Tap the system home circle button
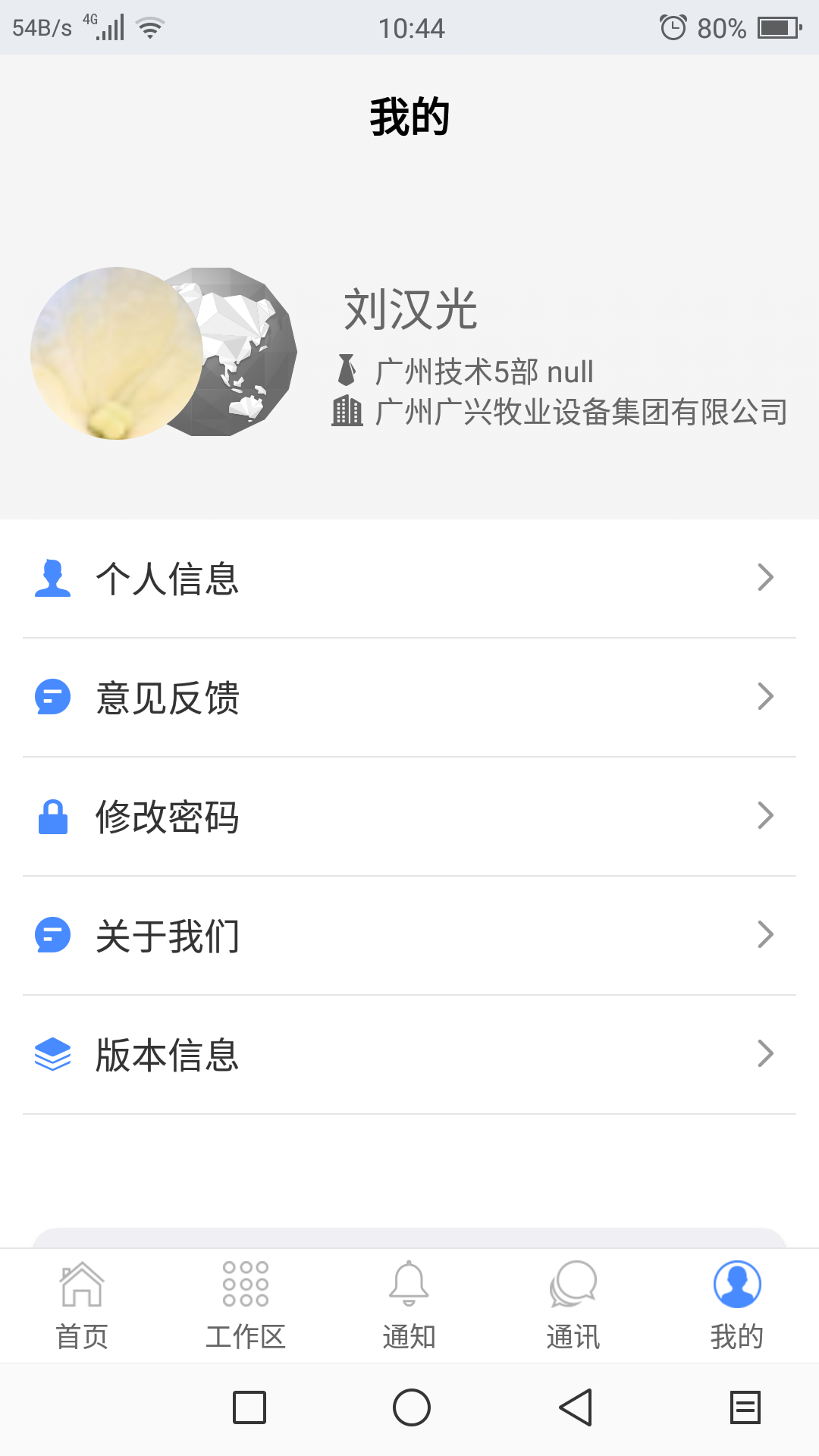Image resolution: width=819 pixels, height=1456 pixels. (x=412, y=1408)
